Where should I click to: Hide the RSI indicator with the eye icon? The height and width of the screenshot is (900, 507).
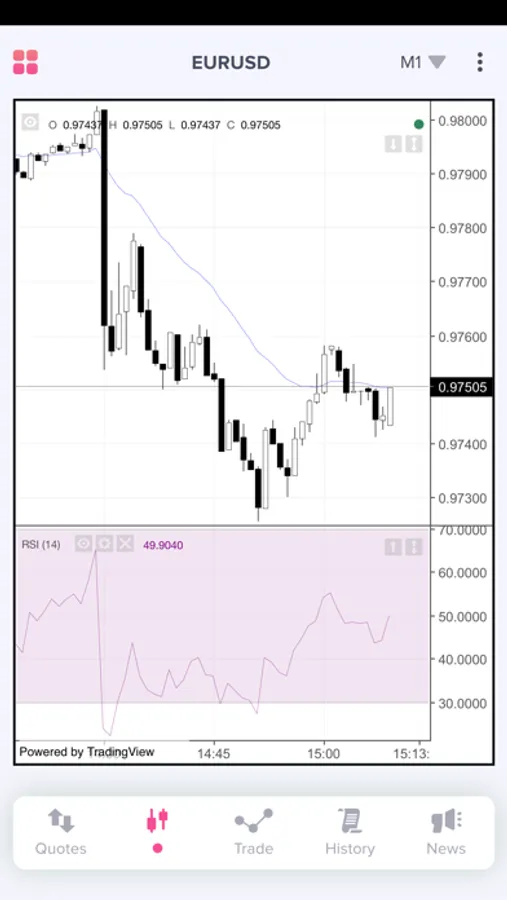tap(83, 544)
